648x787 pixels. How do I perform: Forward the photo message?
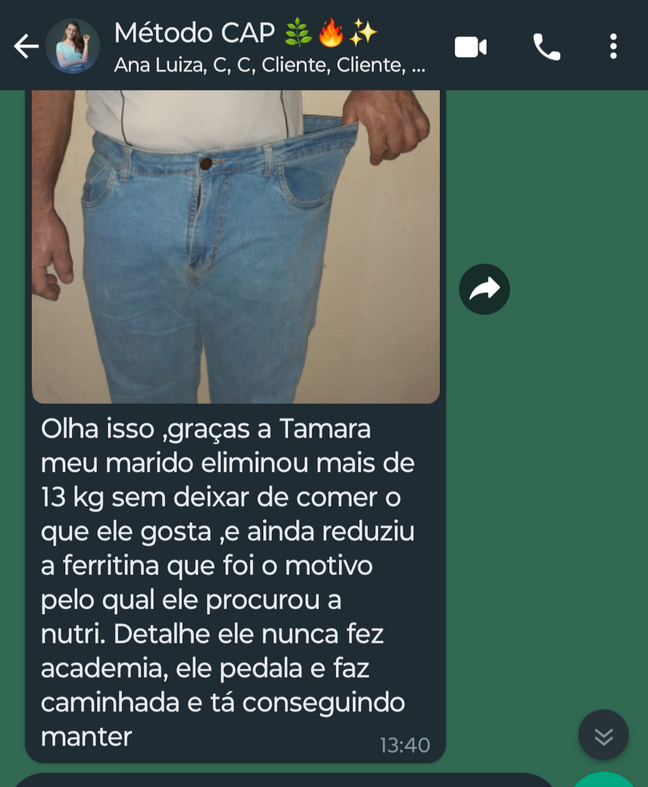pos(484,290)
